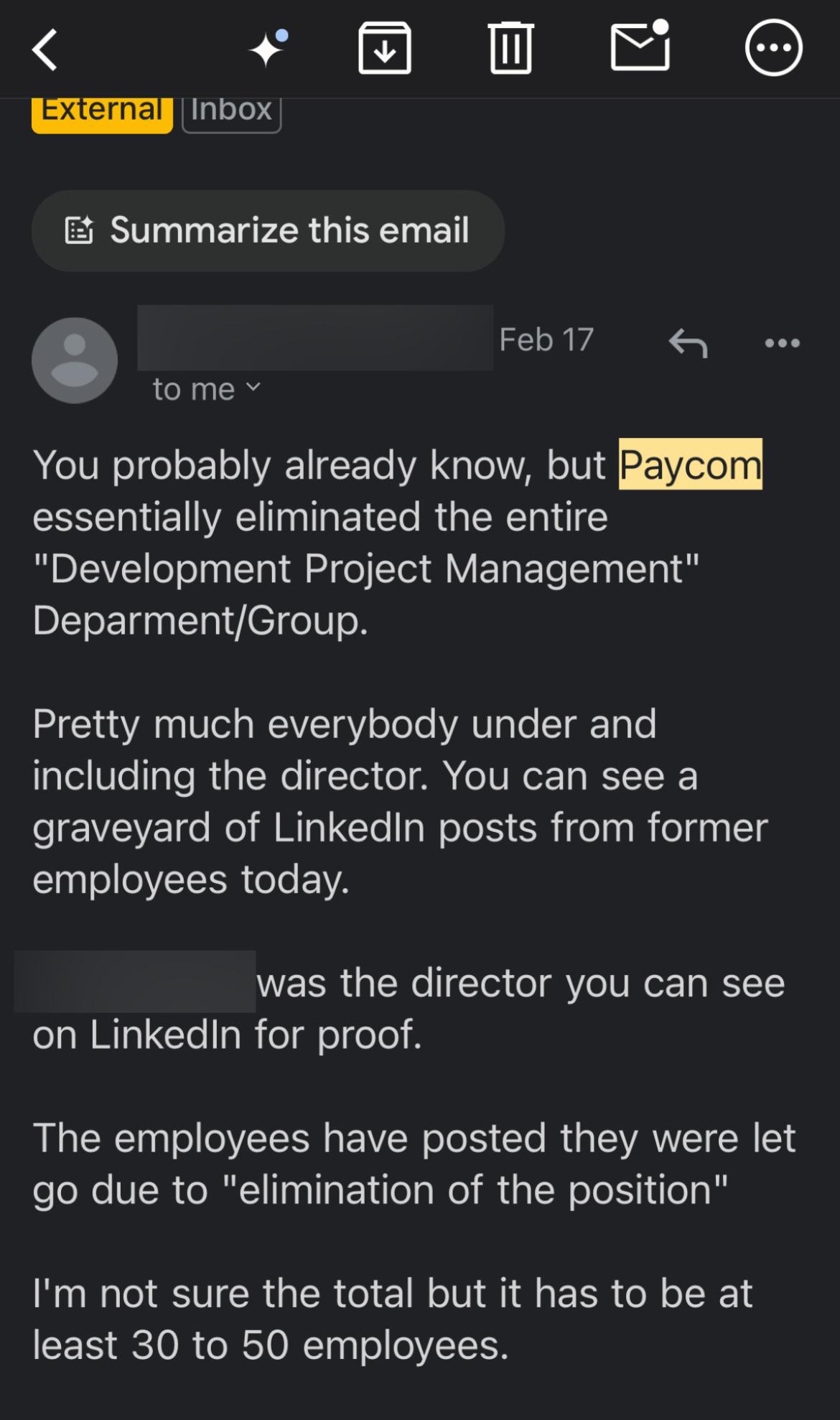Viewport: 840px width, 1420px height.
Task: Delete the email using the trash icon
Action: (511, 49)
